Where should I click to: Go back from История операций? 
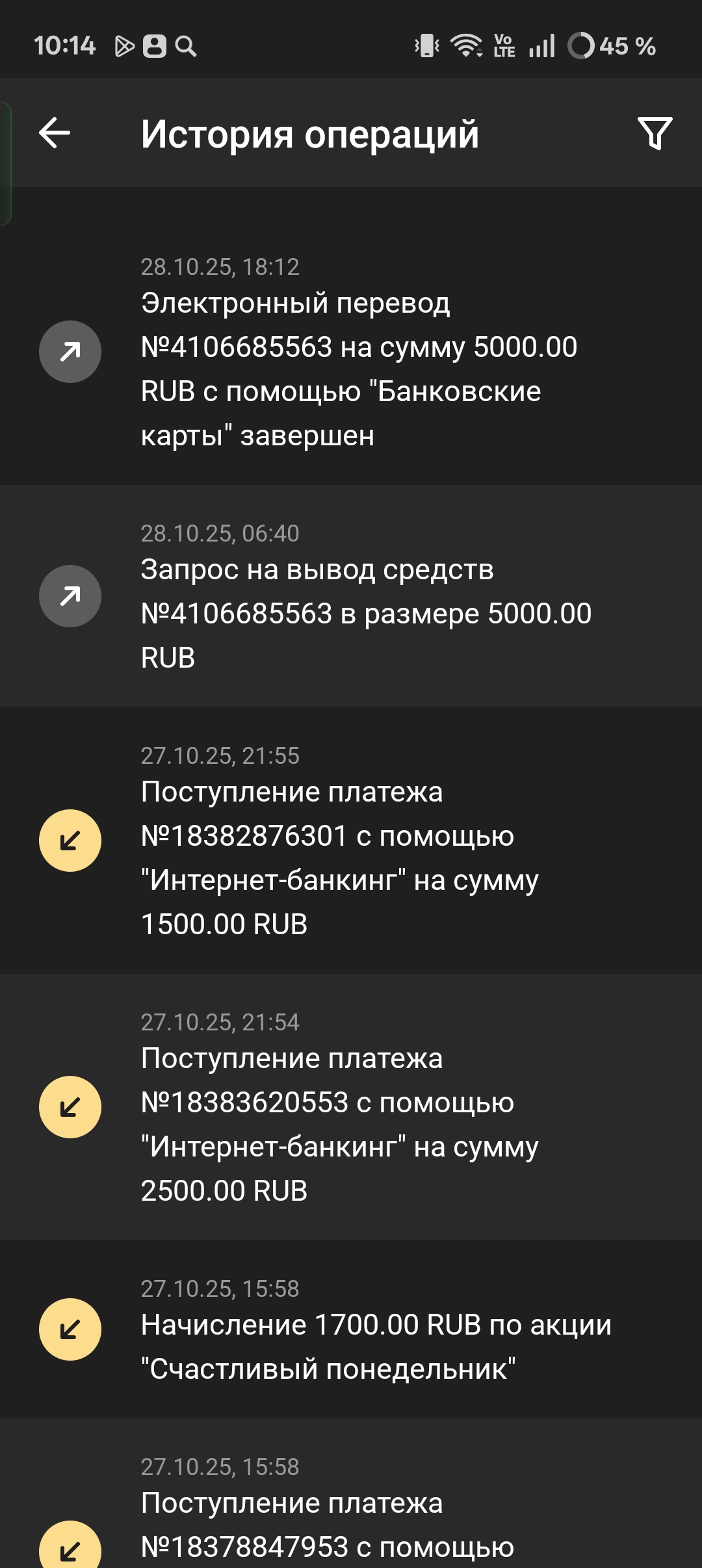point(55,133)
